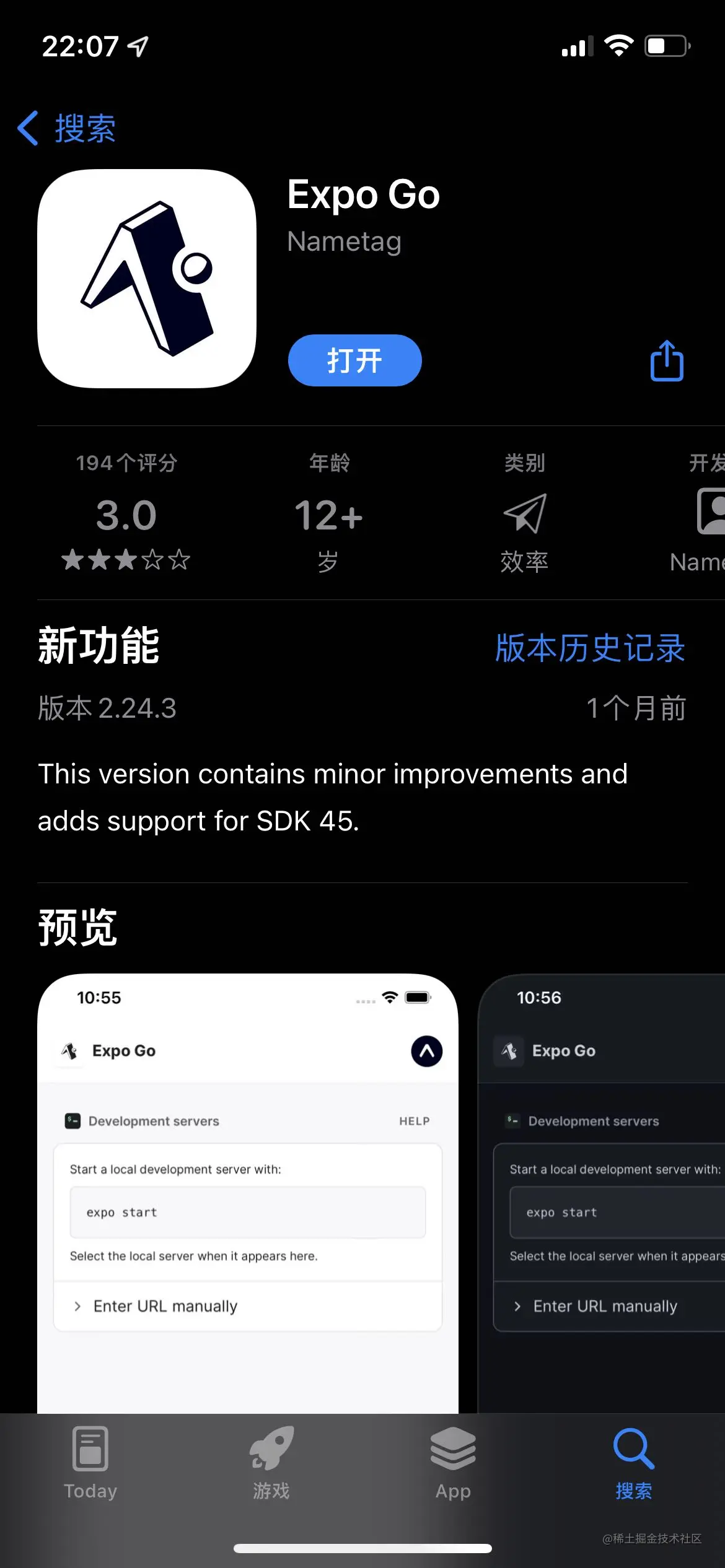Viewport: 725px width, 1568px height.
Task: Jump to ratings via 194个评分
Action: click(126, 513)
